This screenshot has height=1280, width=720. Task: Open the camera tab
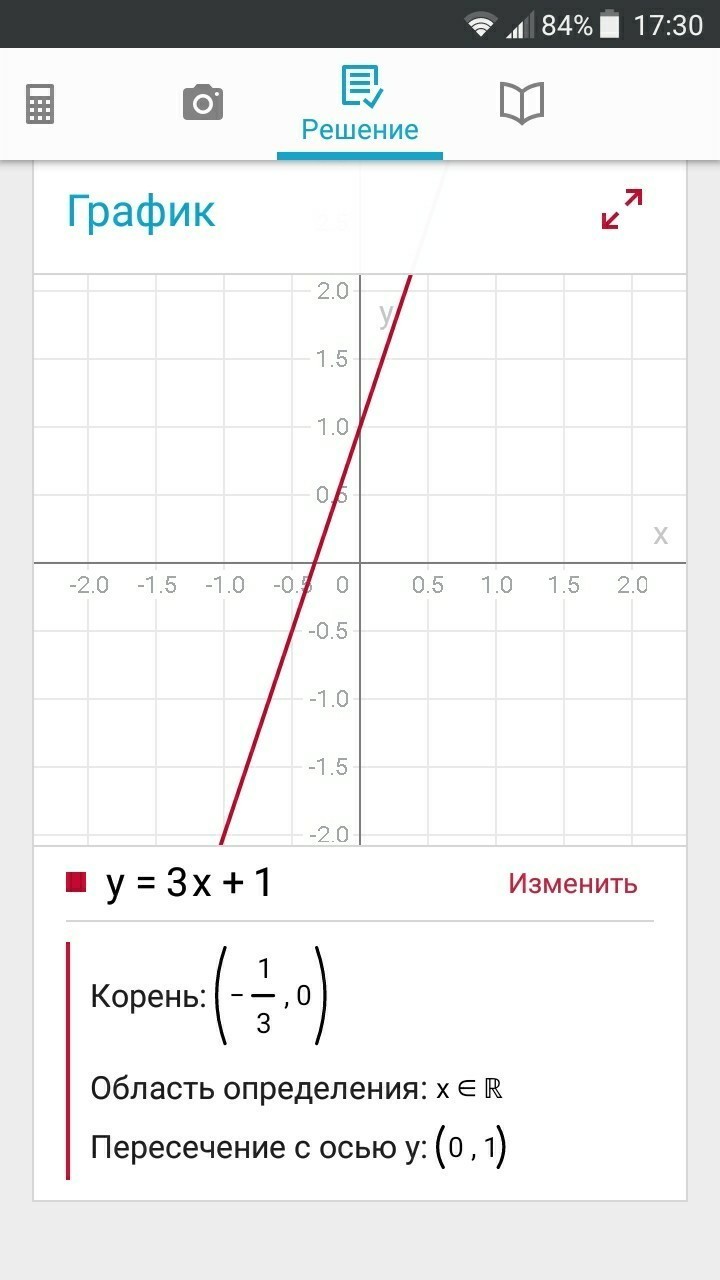[x=202, y=103]
